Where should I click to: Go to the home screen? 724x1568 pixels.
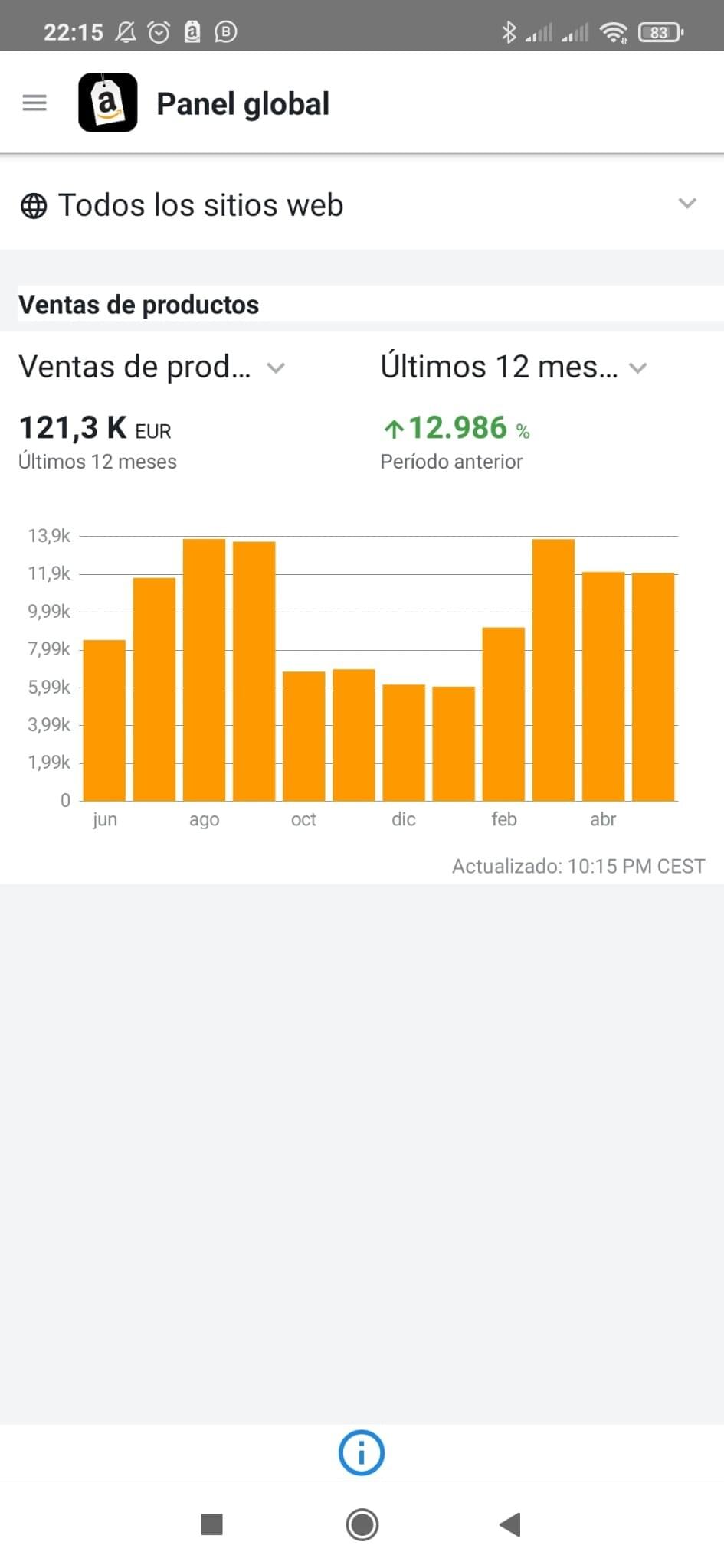(362, 1524)
